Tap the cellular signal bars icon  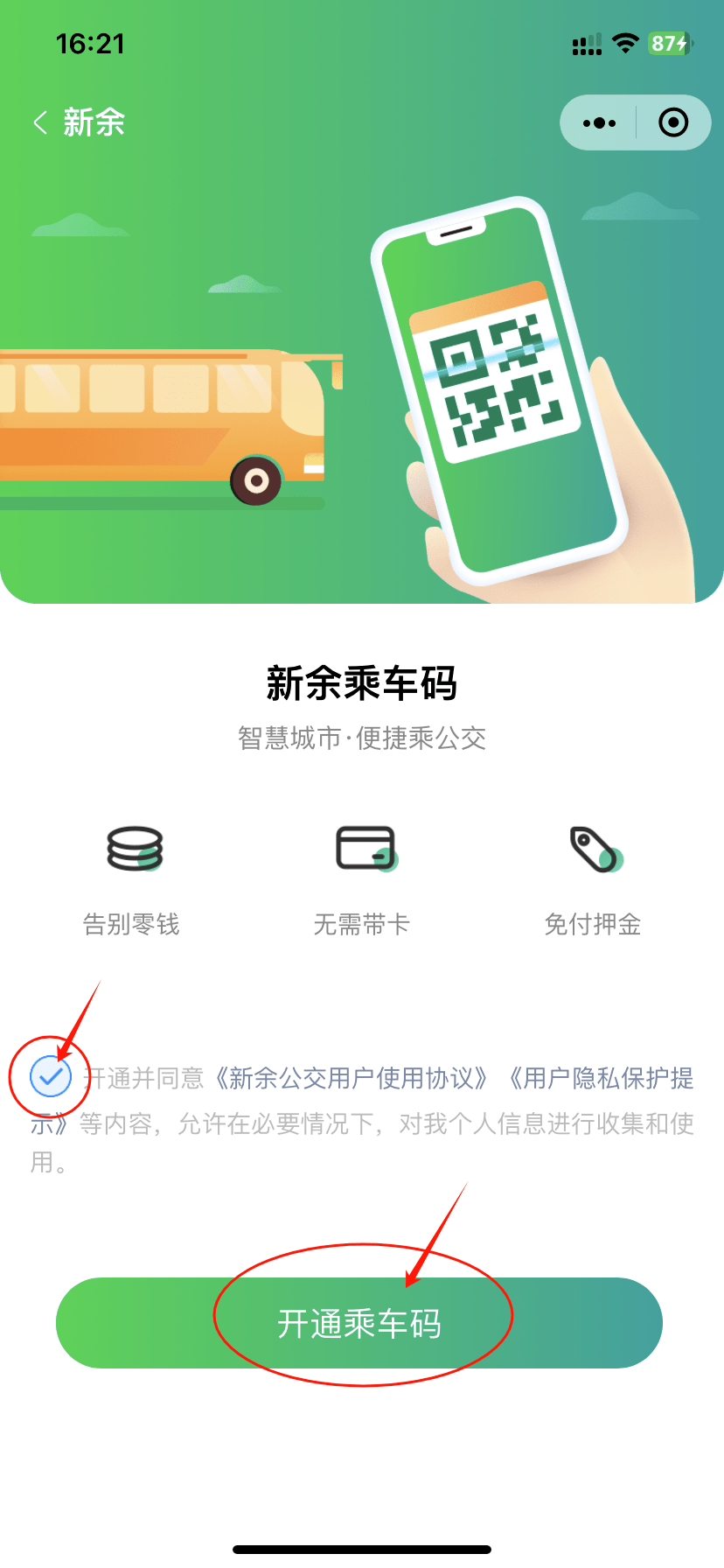pyautogui.click(x=585, y=43)
